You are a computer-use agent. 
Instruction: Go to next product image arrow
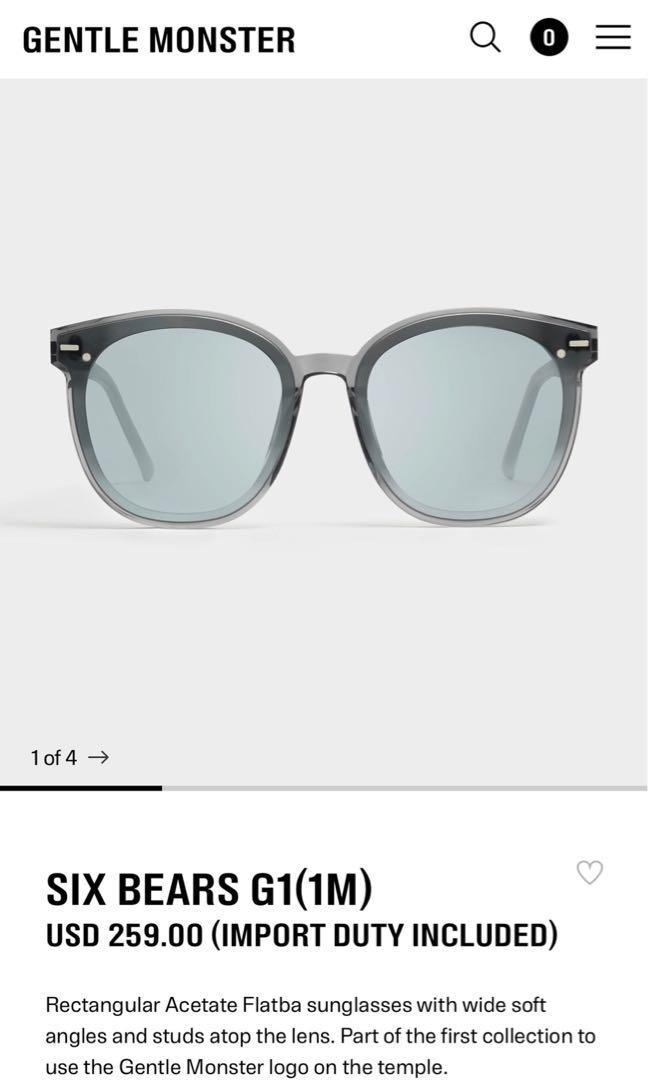point(98,757)
